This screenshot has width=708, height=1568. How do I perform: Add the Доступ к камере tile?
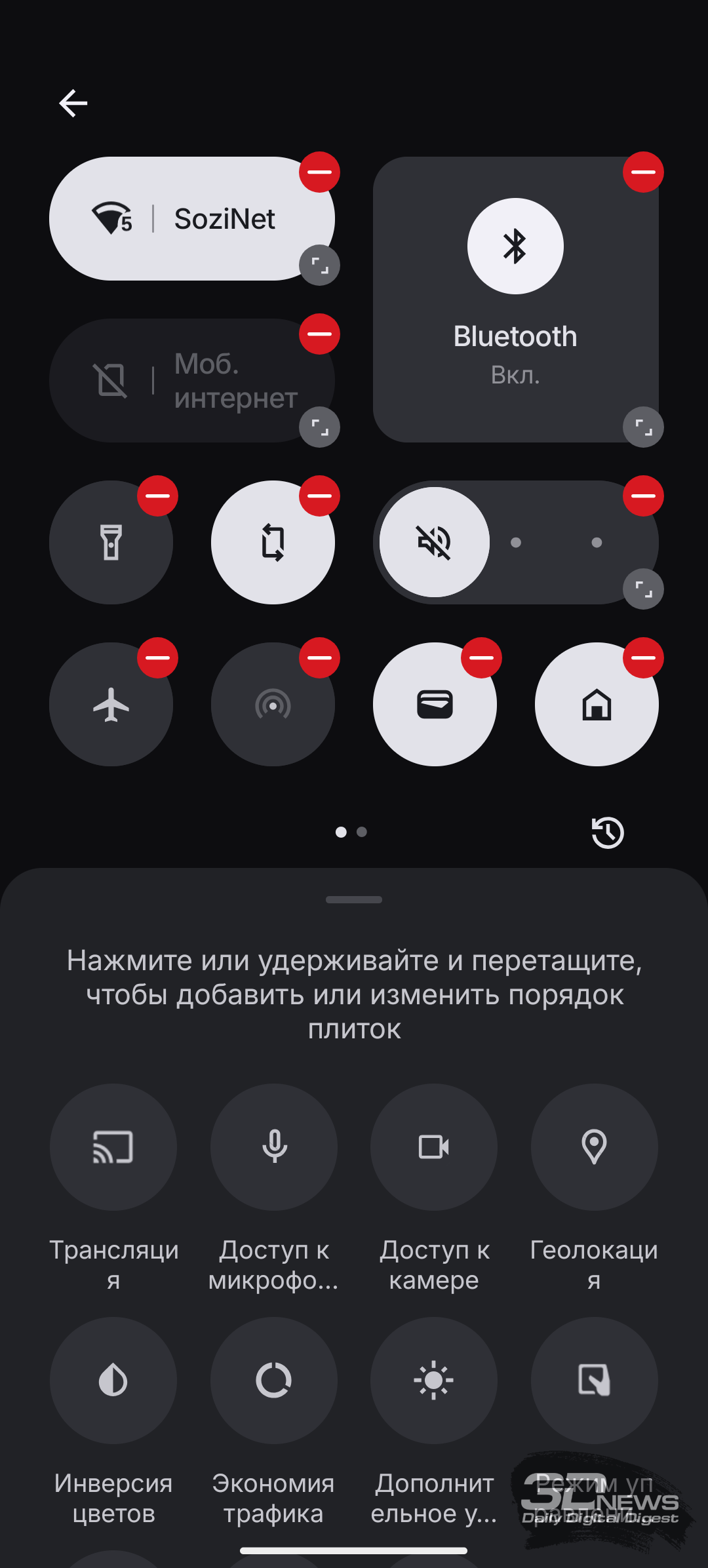coord(434,1147)
